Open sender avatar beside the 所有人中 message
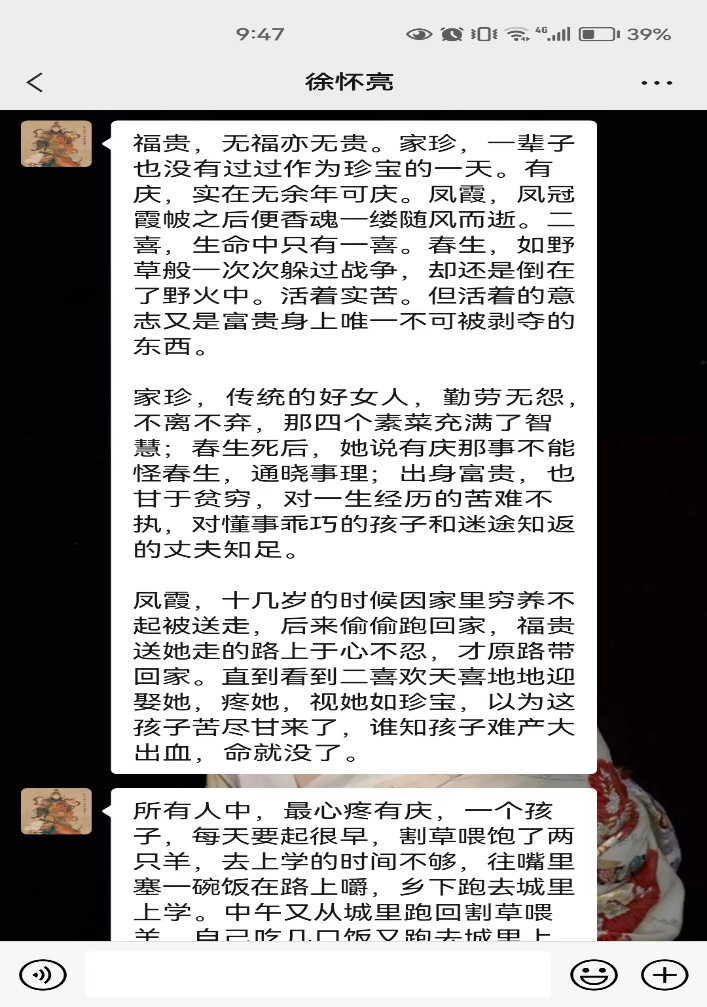 [x=56, y=811]
